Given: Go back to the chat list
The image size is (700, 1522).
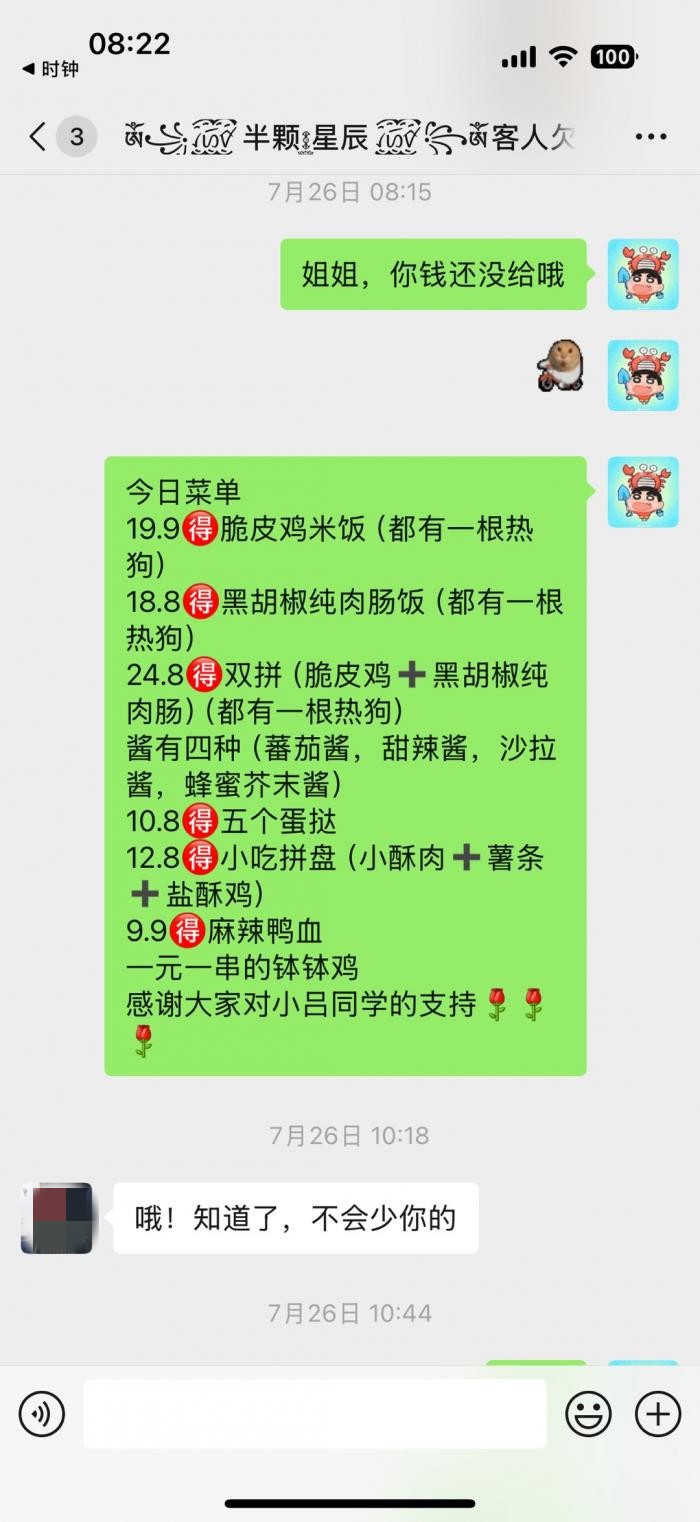Looking at the screenshot, I should click(38, 136).
